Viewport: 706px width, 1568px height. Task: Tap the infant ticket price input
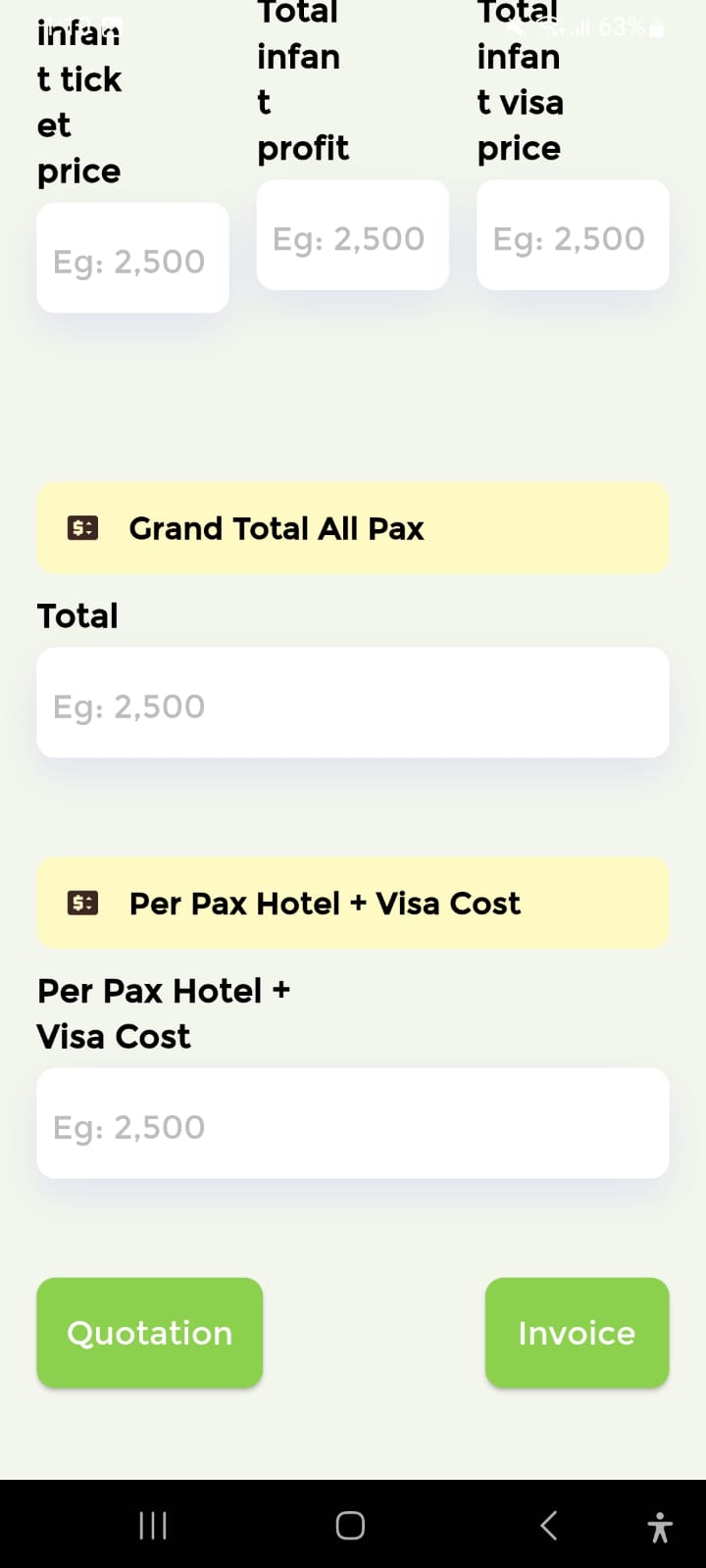click(x=132, y=257)
